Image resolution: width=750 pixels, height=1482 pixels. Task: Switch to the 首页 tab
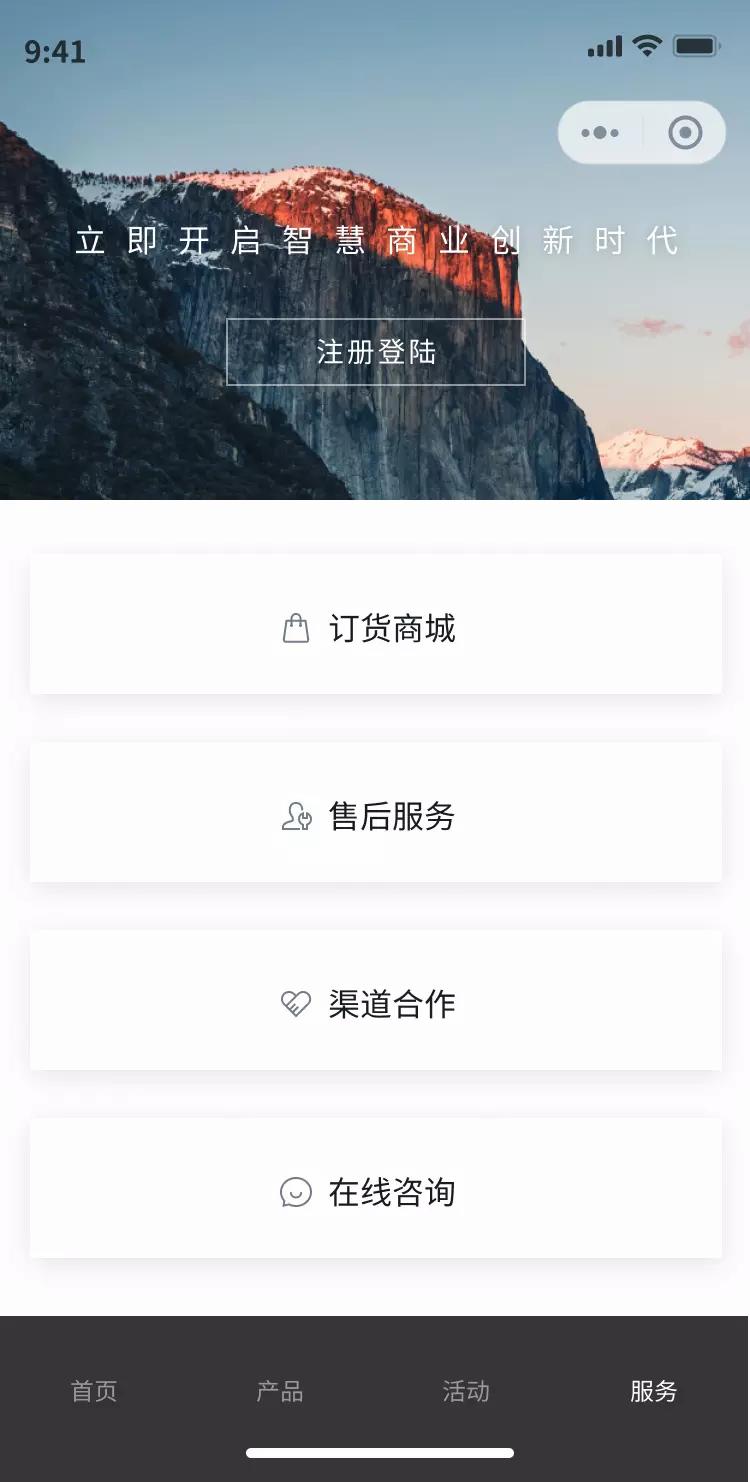click(x=94, y=1391)
